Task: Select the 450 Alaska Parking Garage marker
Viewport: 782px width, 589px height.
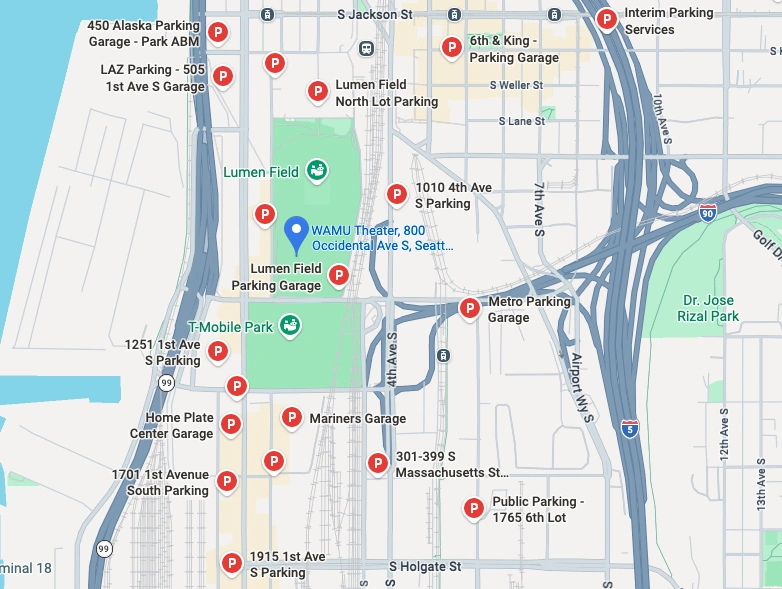Action: coord(218,33)
